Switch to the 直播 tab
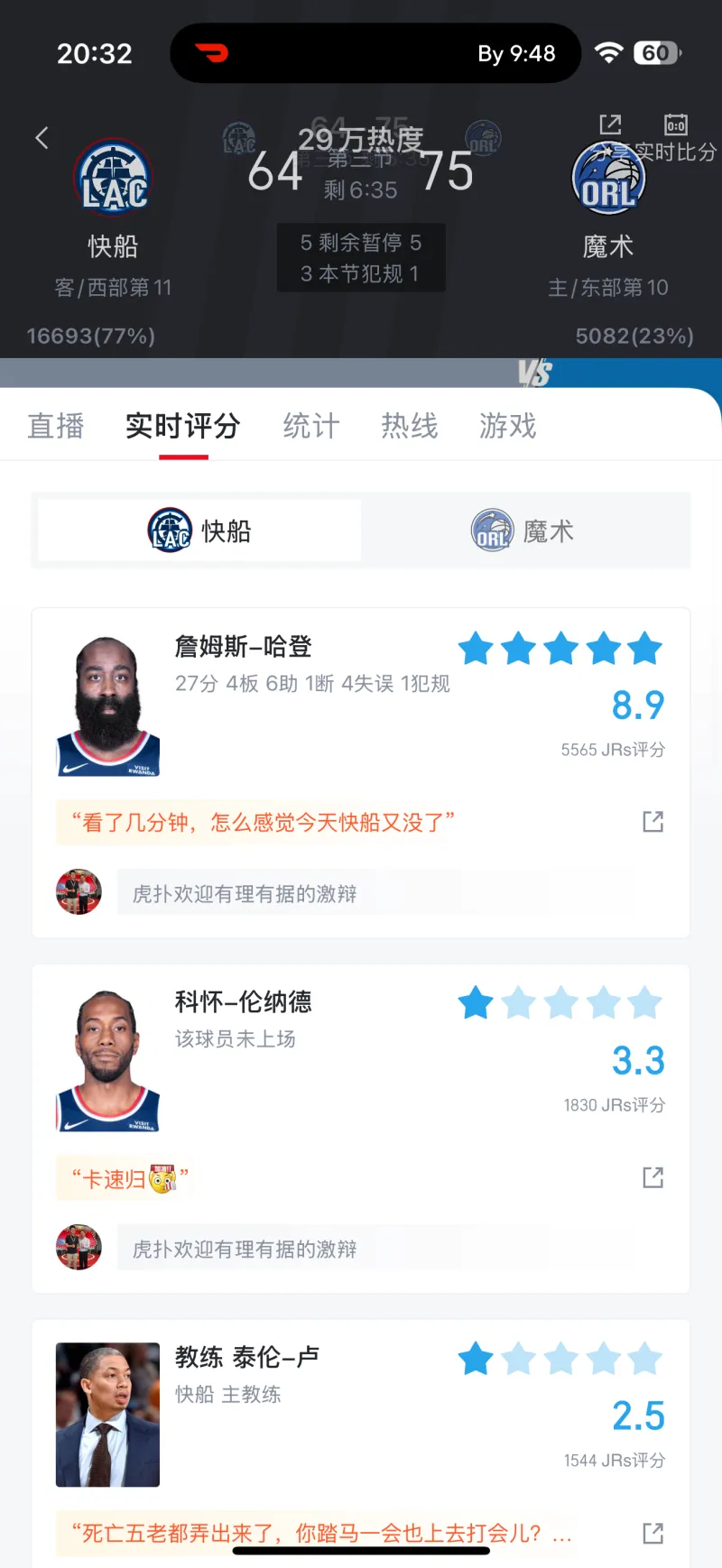The width and height of the screenshot is (722, 1568). pyautogui.click(x=56, y=426)
